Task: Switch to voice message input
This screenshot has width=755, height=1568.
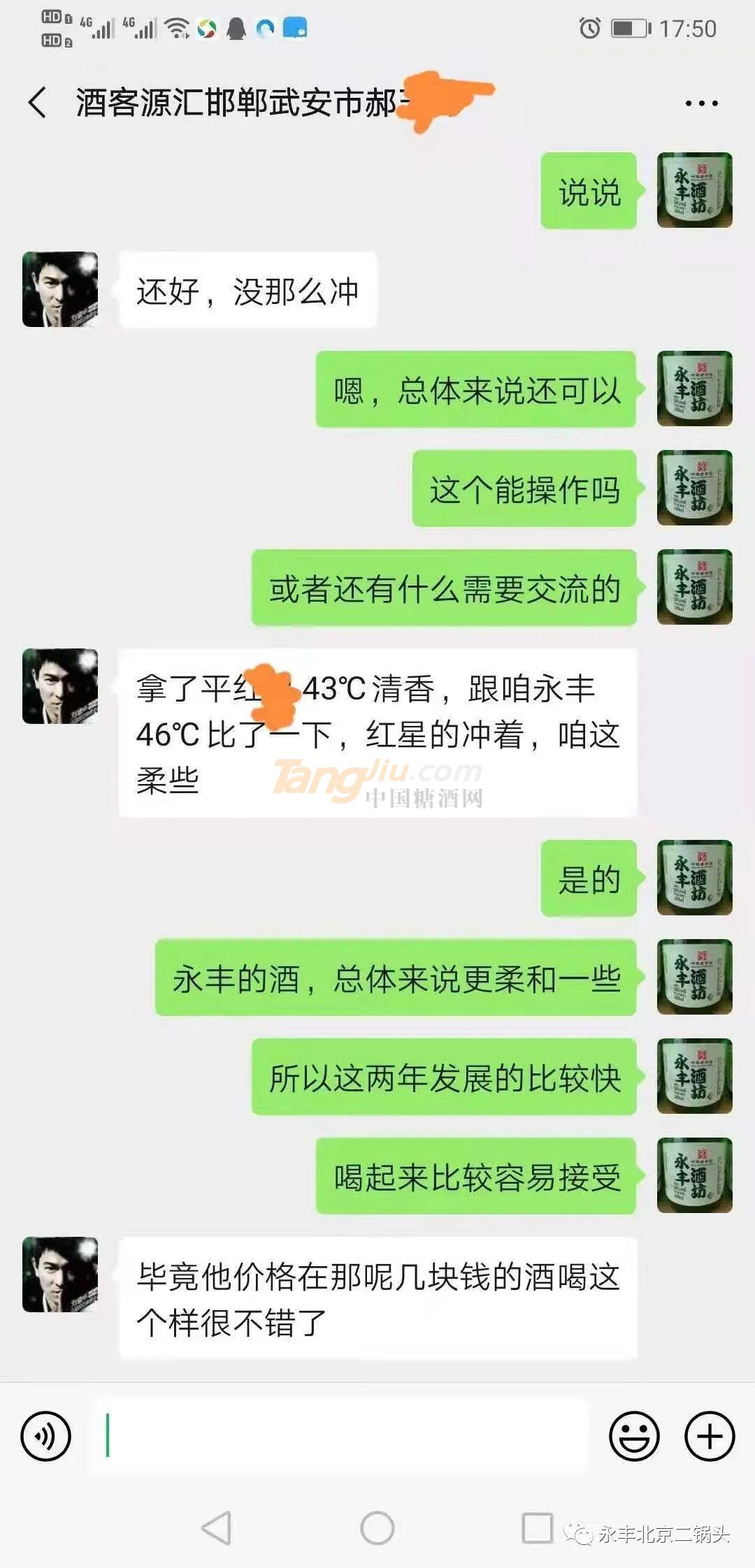Action: [x=46, y=1437]
